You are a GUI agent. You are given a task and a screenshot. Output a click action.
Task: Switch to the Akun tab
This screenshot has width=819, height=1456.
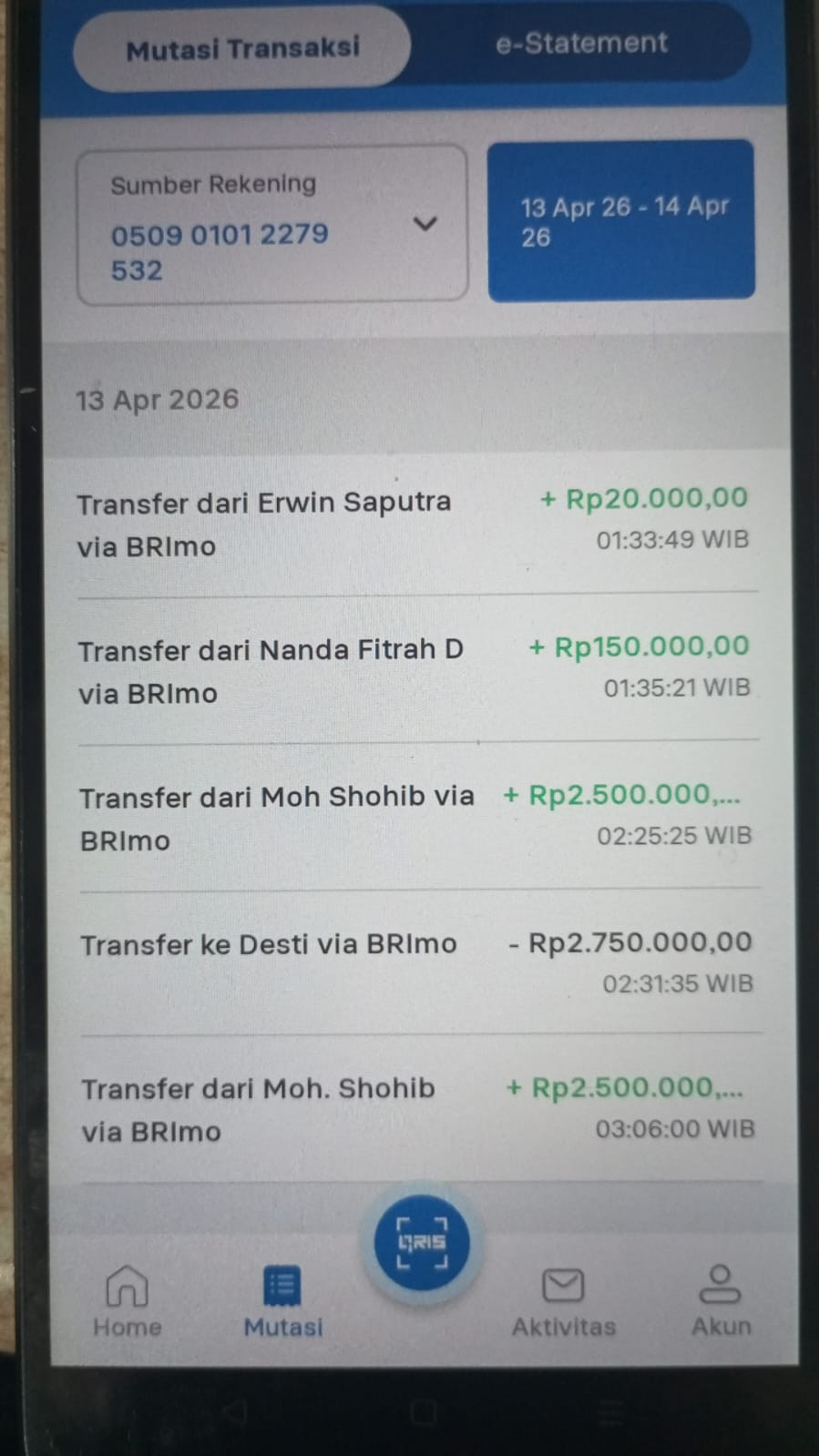721,1300
